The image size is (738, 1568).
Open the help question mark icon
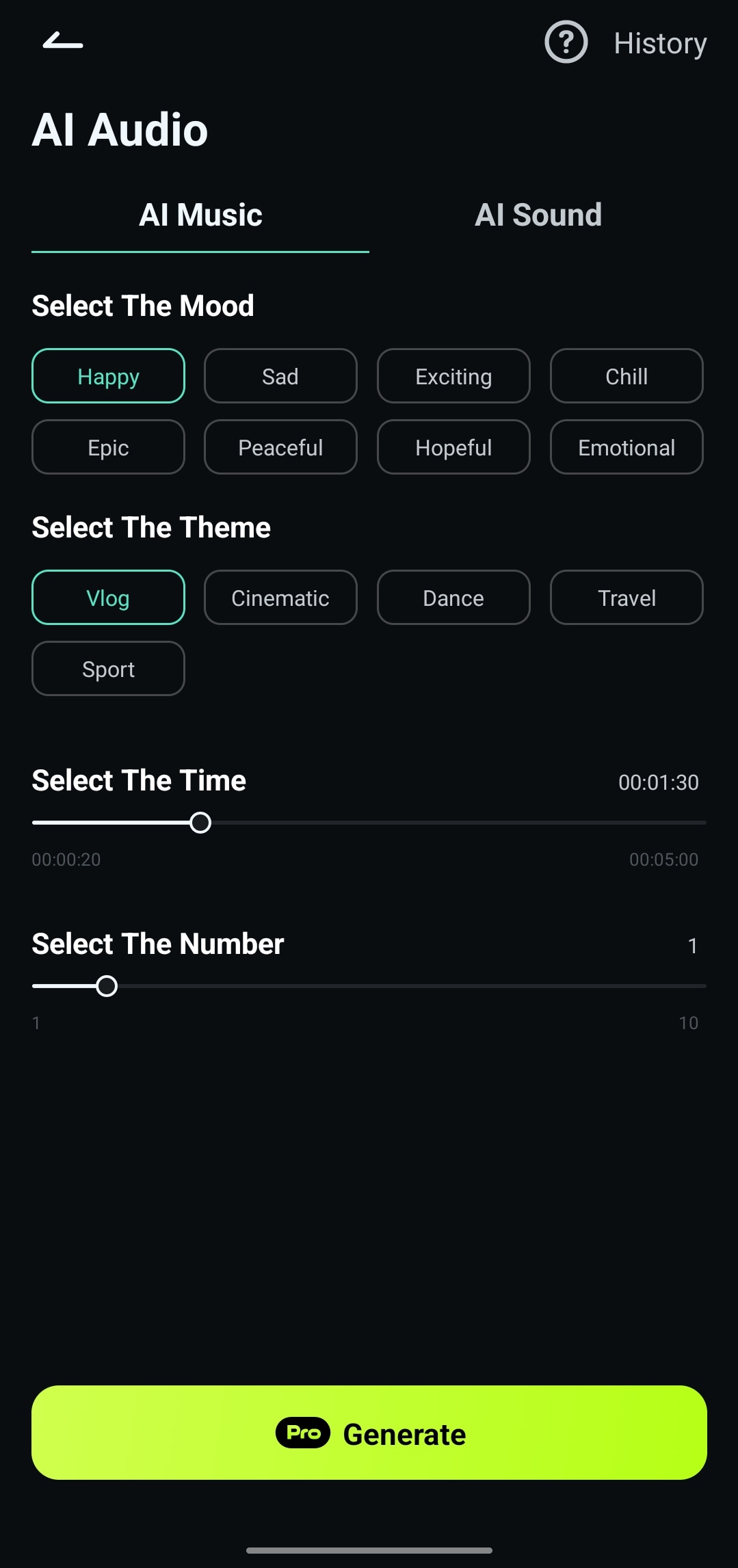(566, 42)
